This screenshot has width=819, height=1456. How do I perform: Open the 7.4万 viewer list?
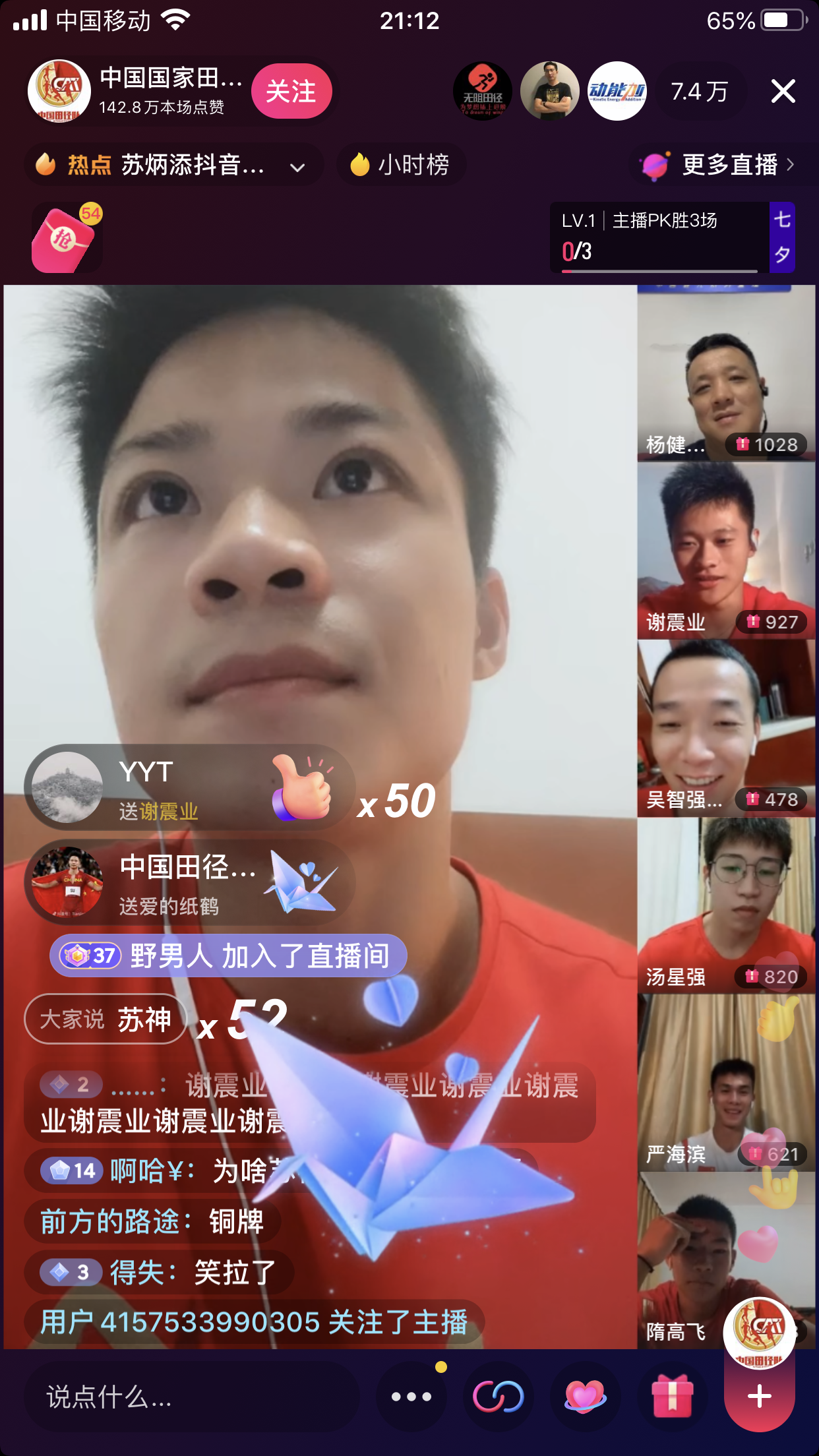pos(699,92)
